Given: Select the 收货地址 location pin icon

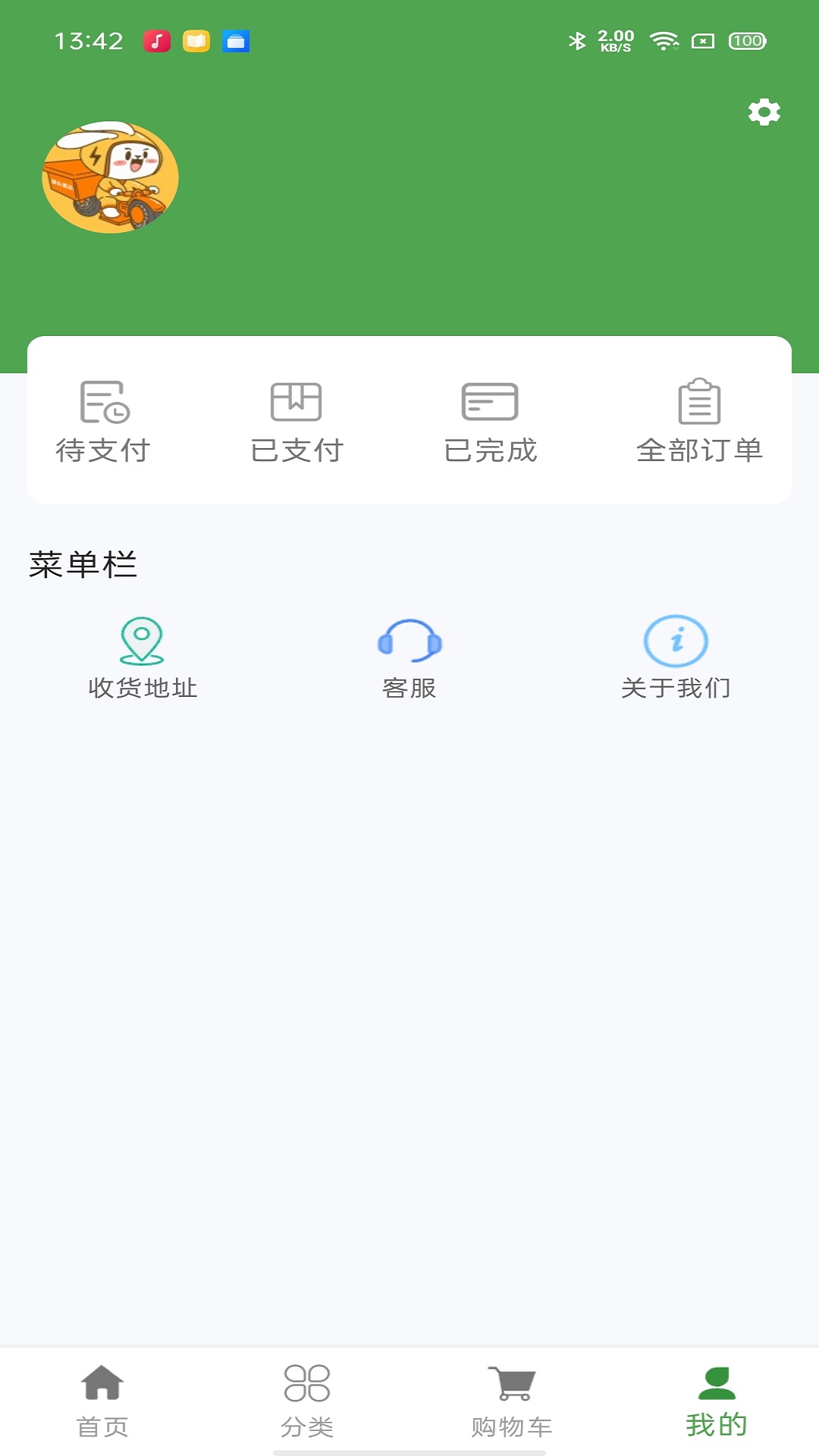Looking at the screenshot, I should pos(142,641).
